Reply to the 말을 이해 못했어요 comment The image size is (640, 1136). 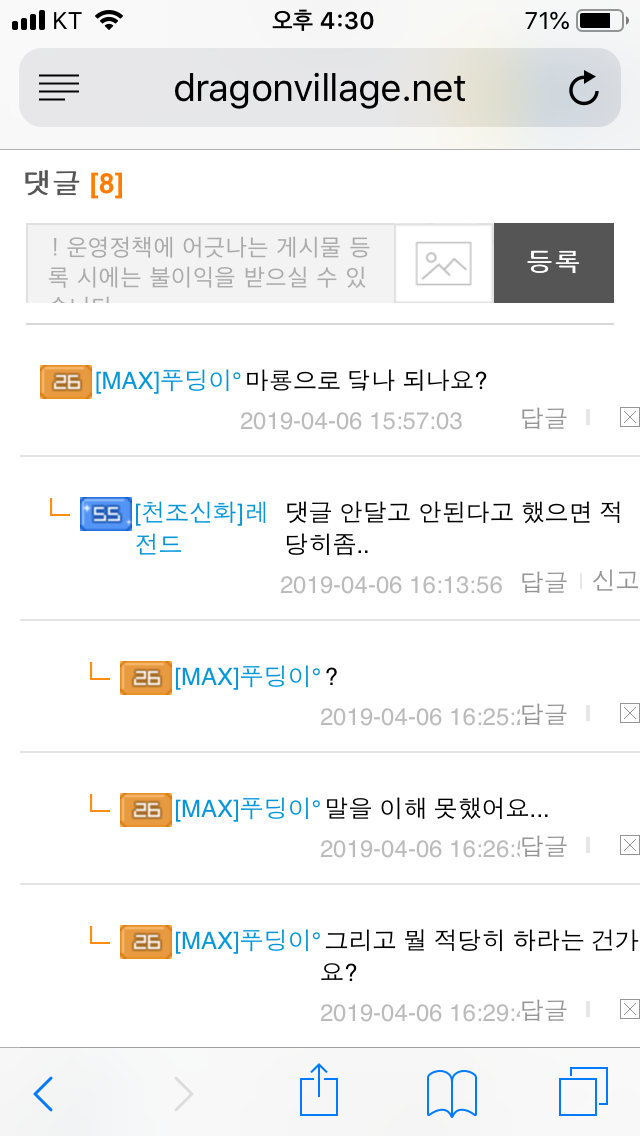(x=544, y=846)
